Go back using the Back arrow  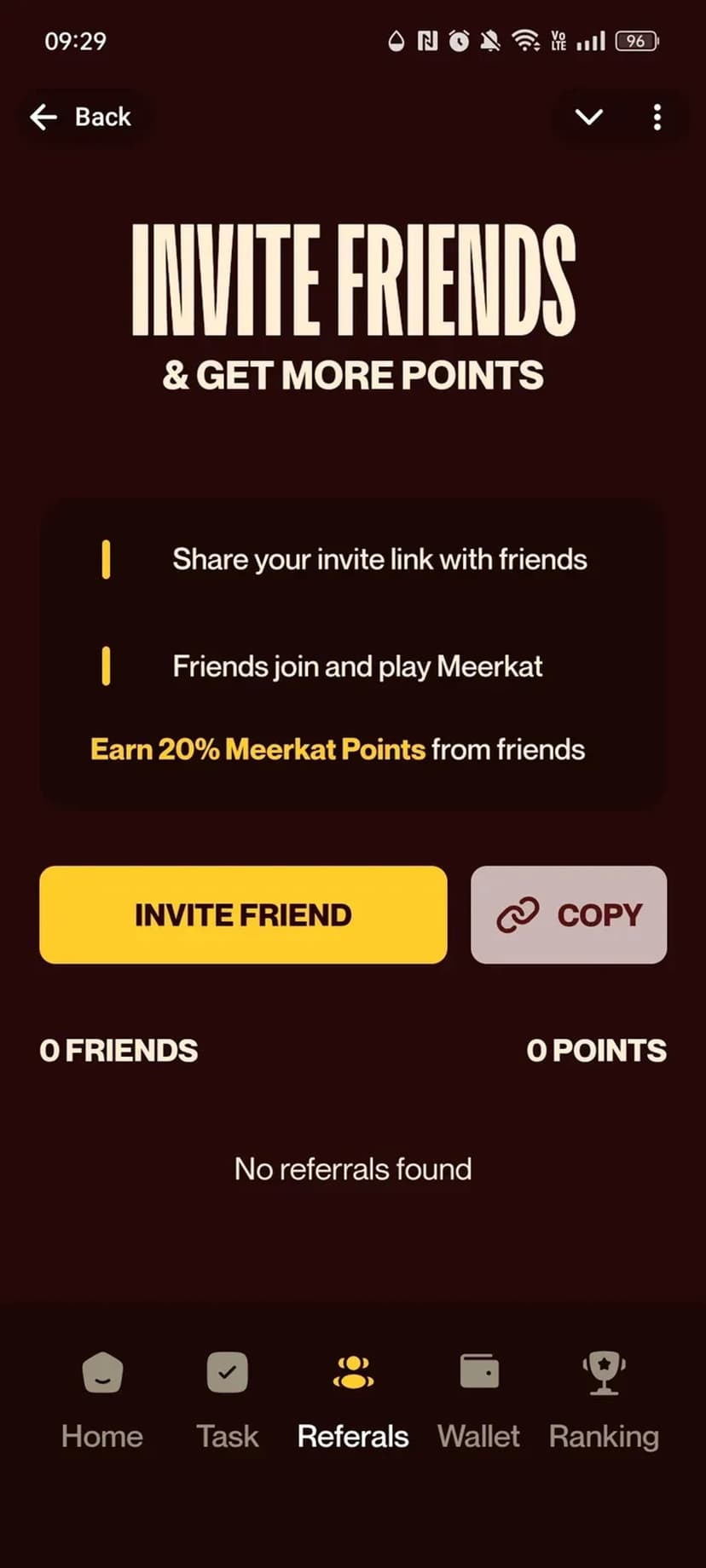[44, 117]
